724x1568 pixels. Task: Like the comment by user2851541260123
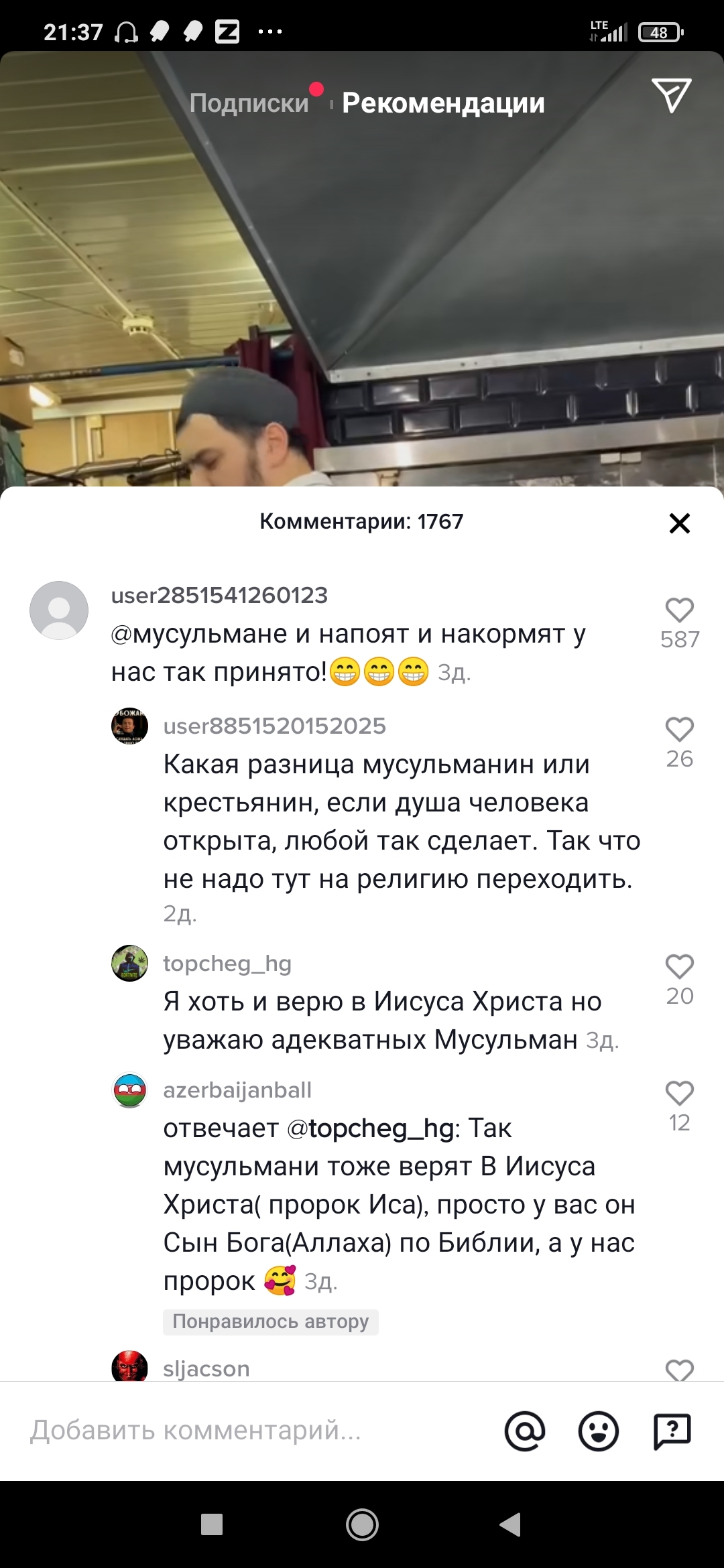click(679, 610)
